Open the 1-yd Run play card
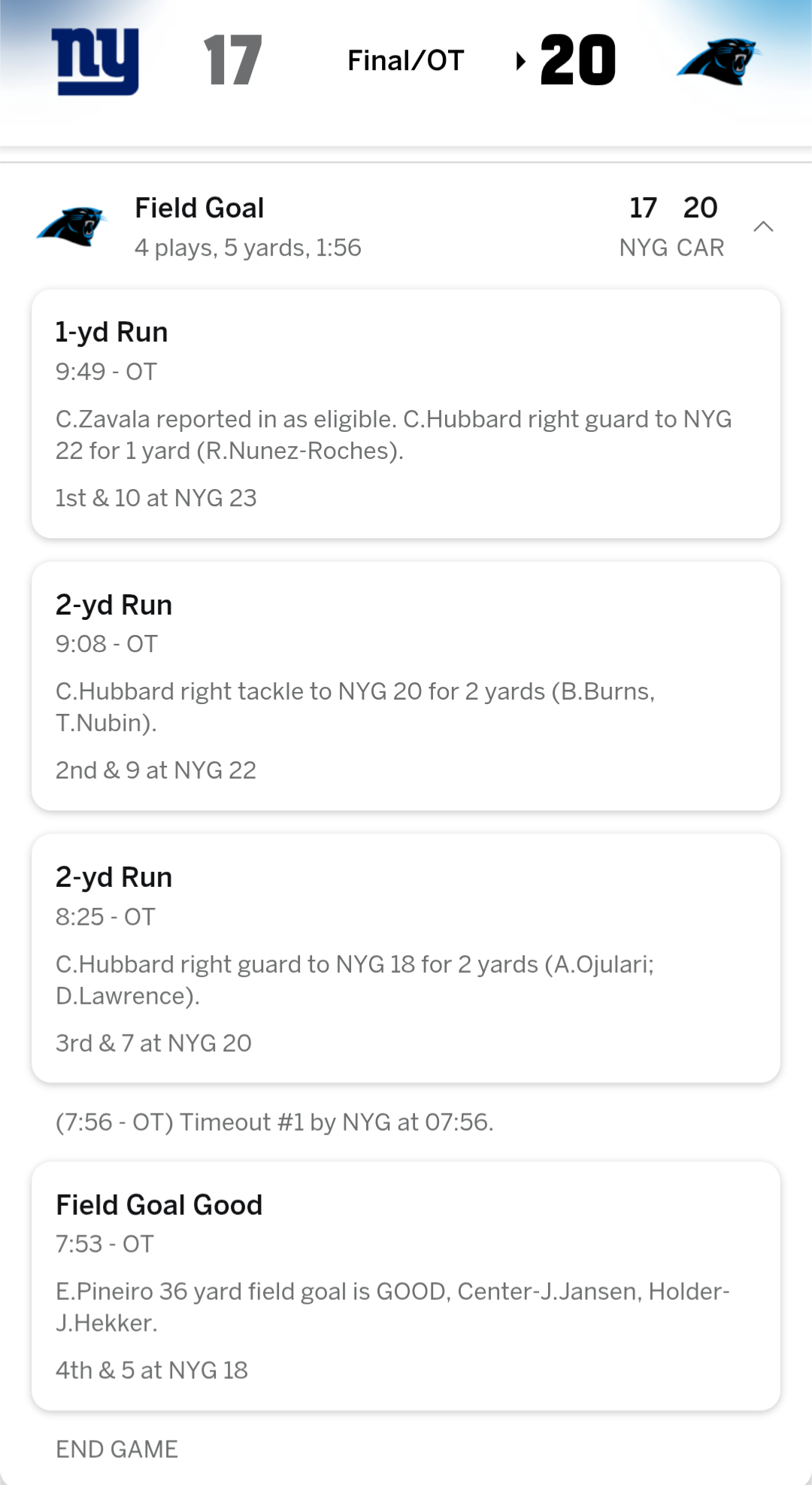 pos(406,414)
